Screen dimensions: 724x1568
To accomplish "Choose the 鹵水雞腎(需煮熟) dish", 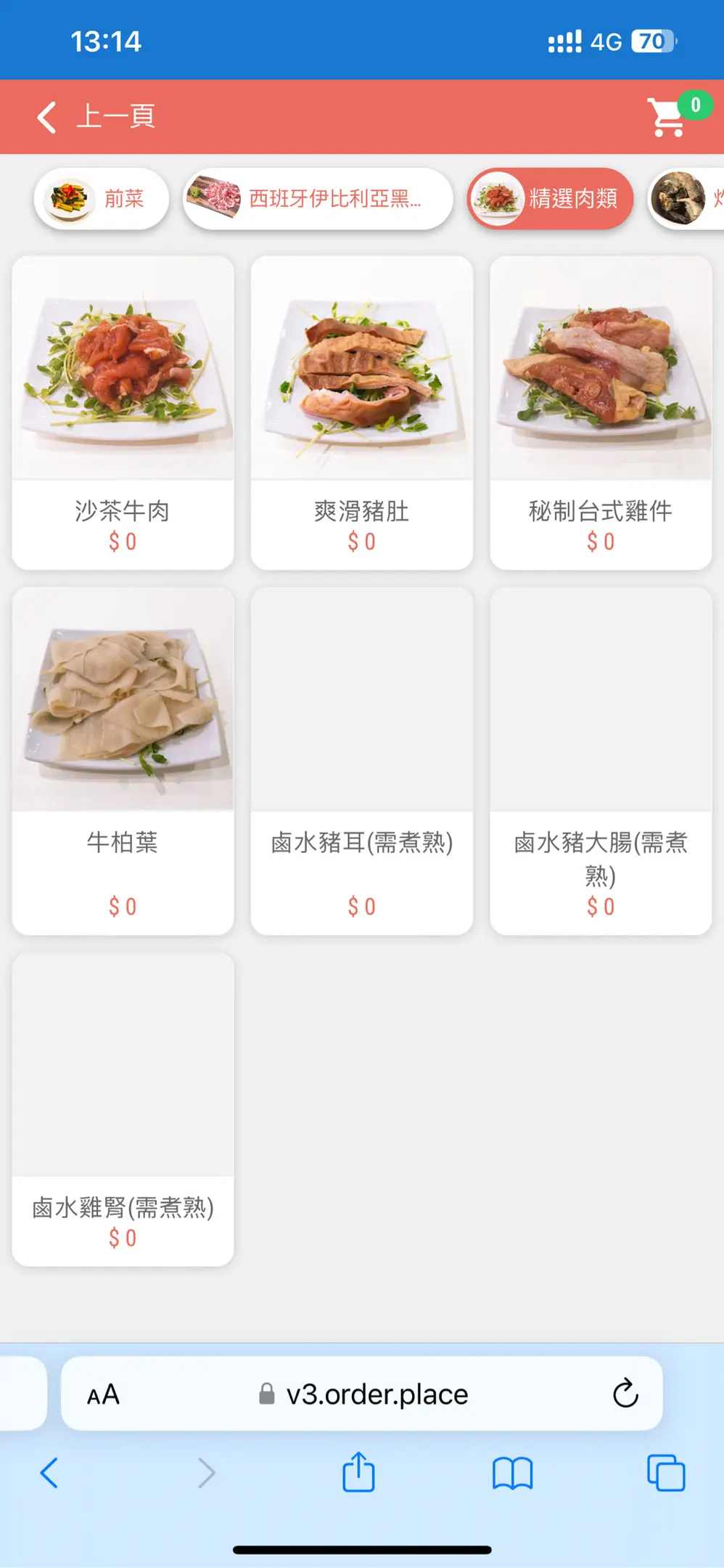I will point(123,1108).
